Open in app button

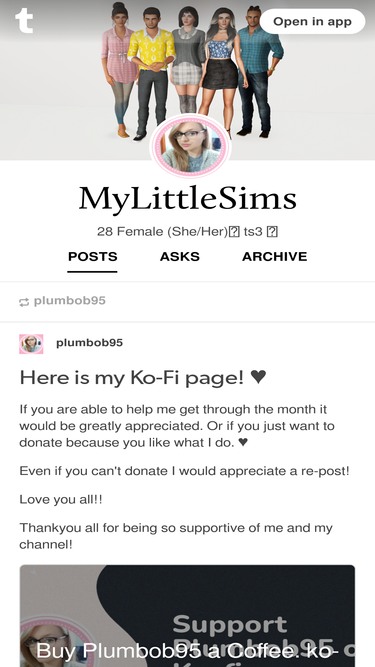(312, 21)
